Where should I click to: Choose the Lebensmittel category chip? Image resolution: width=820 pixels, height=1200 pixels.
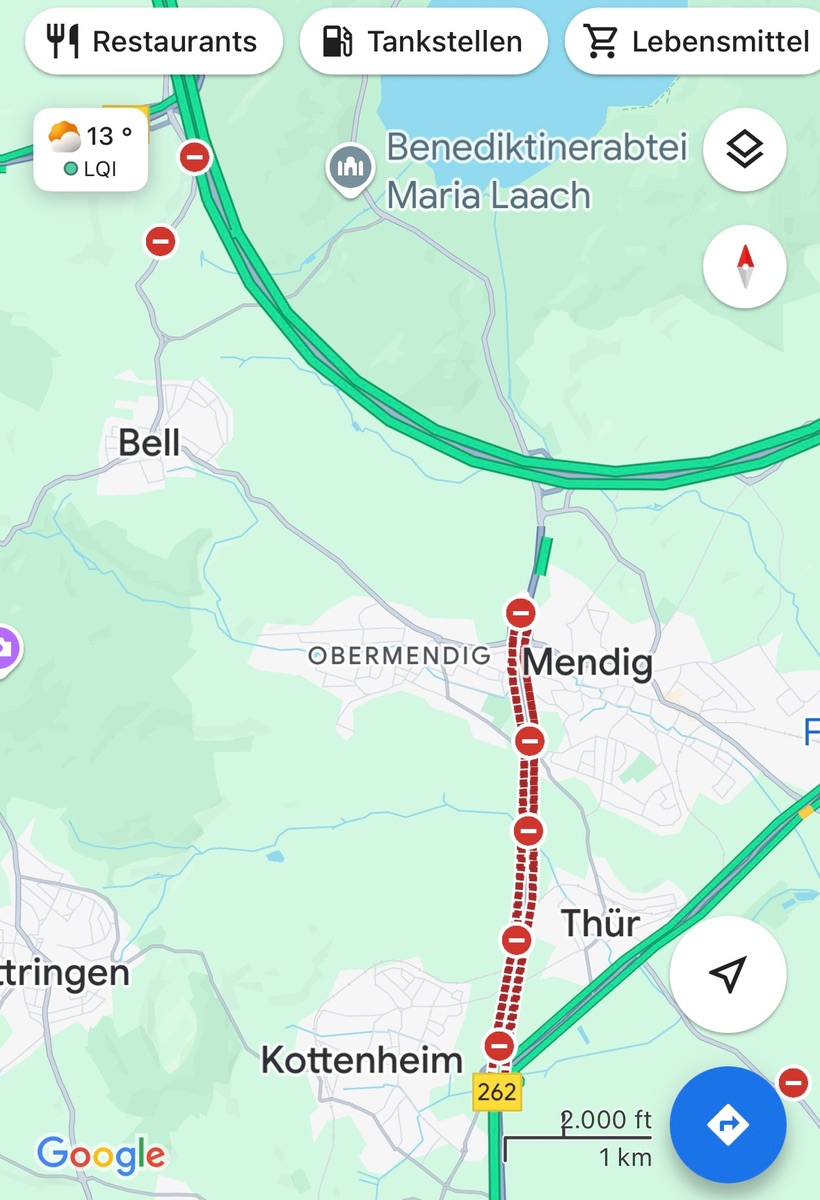(698, 42)
